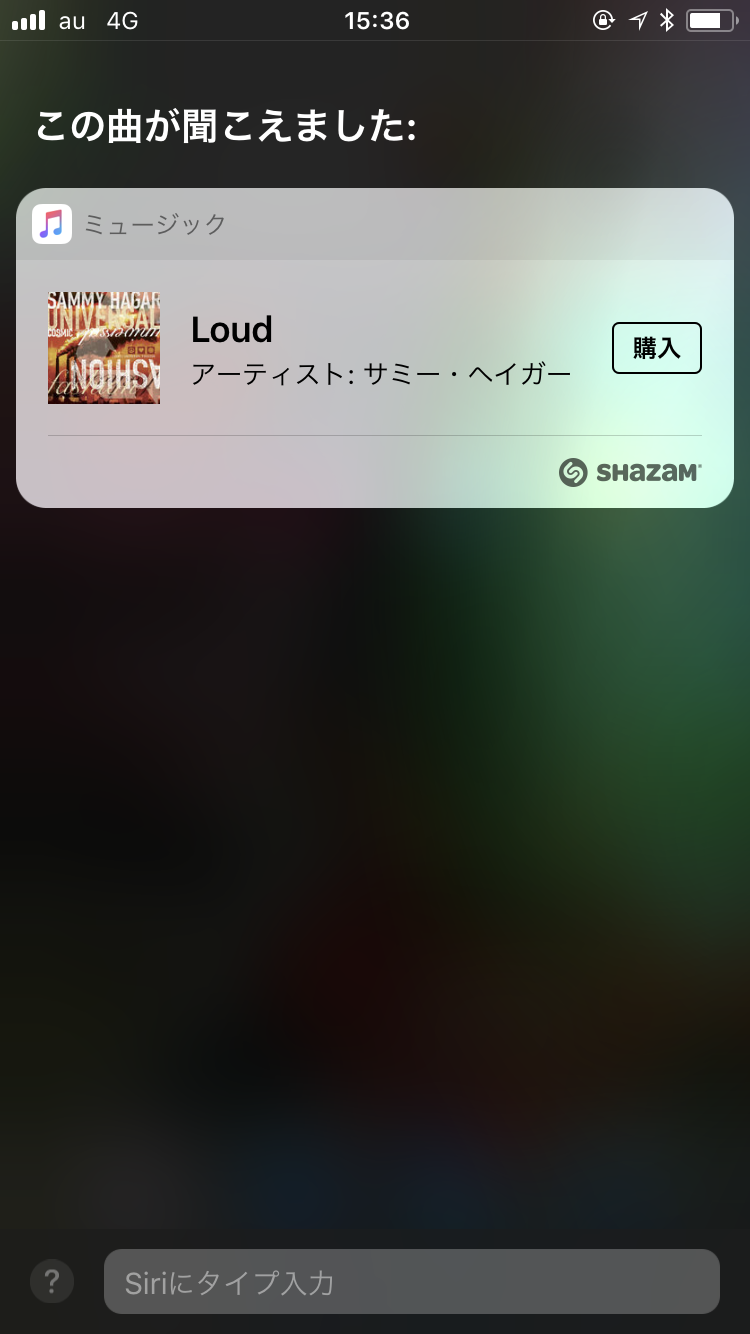Screen dimensions: 750x1334
Task: Focus the Siriにタイプ入力 text field
Action: pos(411,1281)
